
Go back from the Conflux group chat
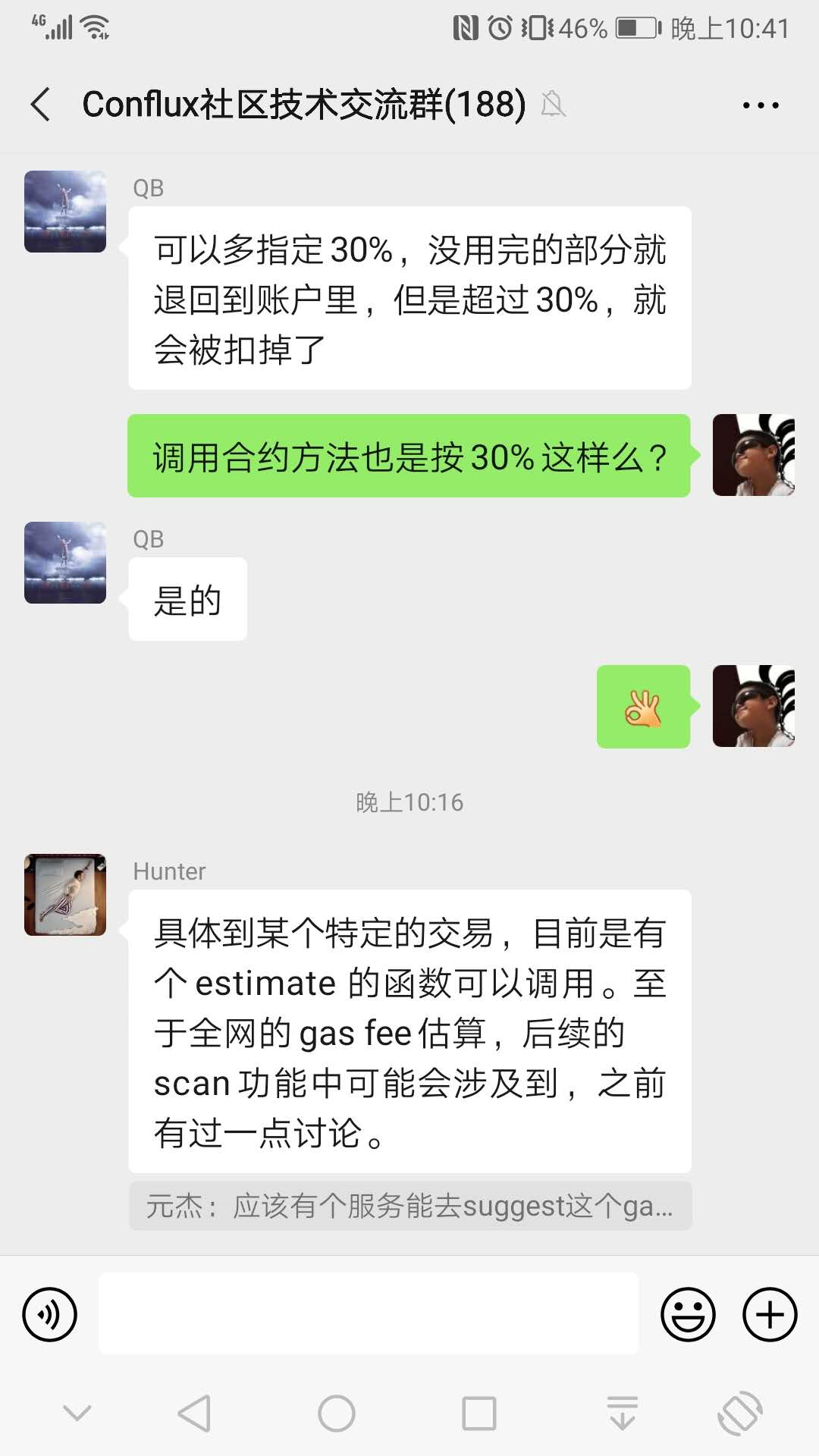[x=42, y=105]
